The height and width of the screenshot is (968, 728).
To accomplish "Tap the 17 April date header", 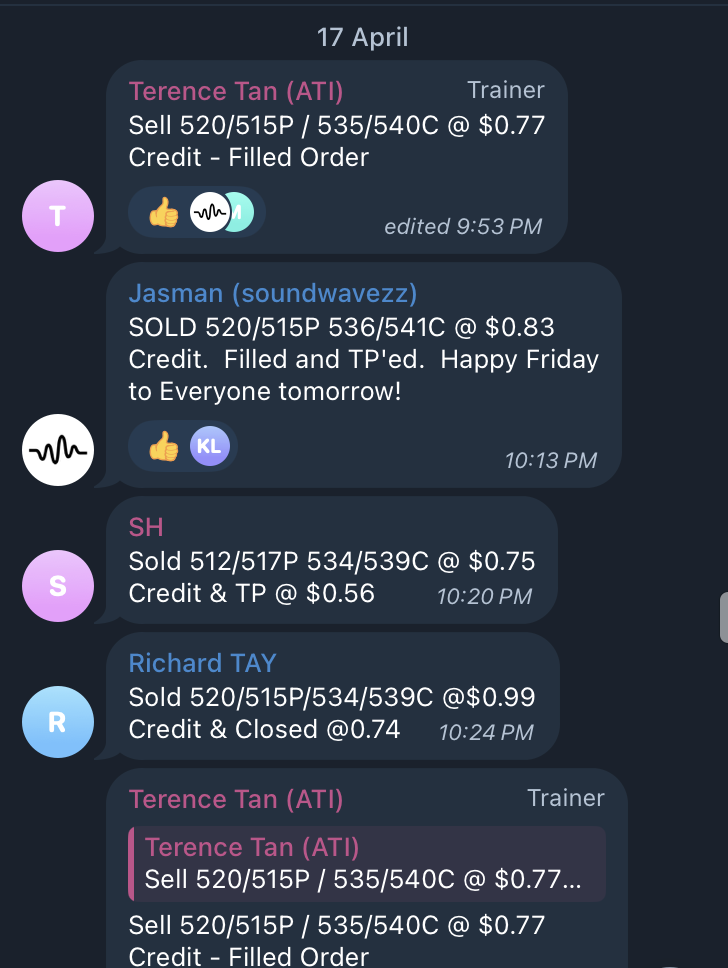I will 362,38.
